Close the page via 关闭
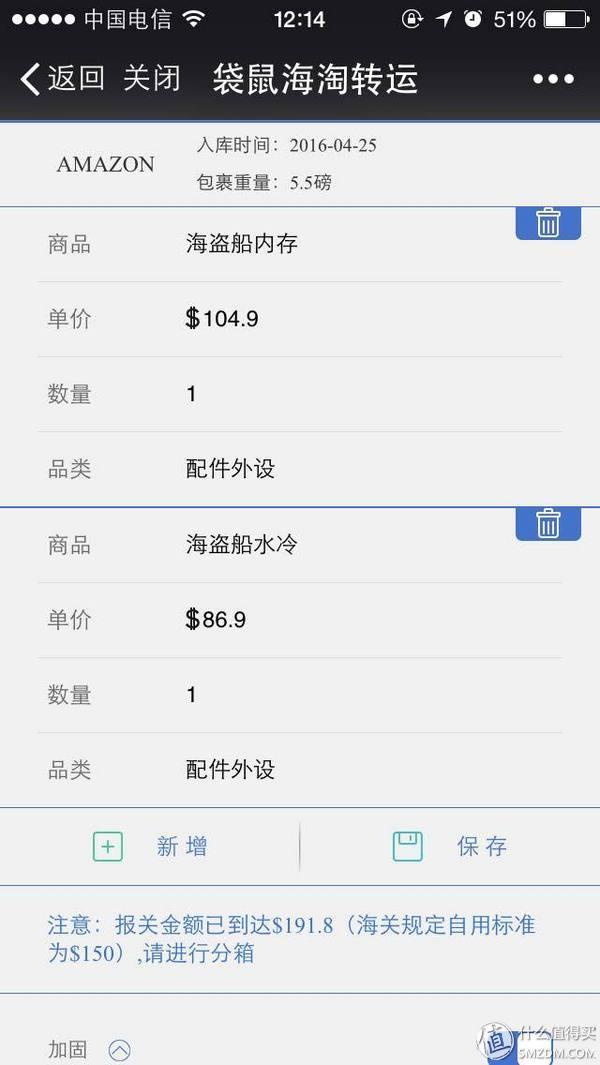Viewport: 600px width, 1065px height. (152, 79)
